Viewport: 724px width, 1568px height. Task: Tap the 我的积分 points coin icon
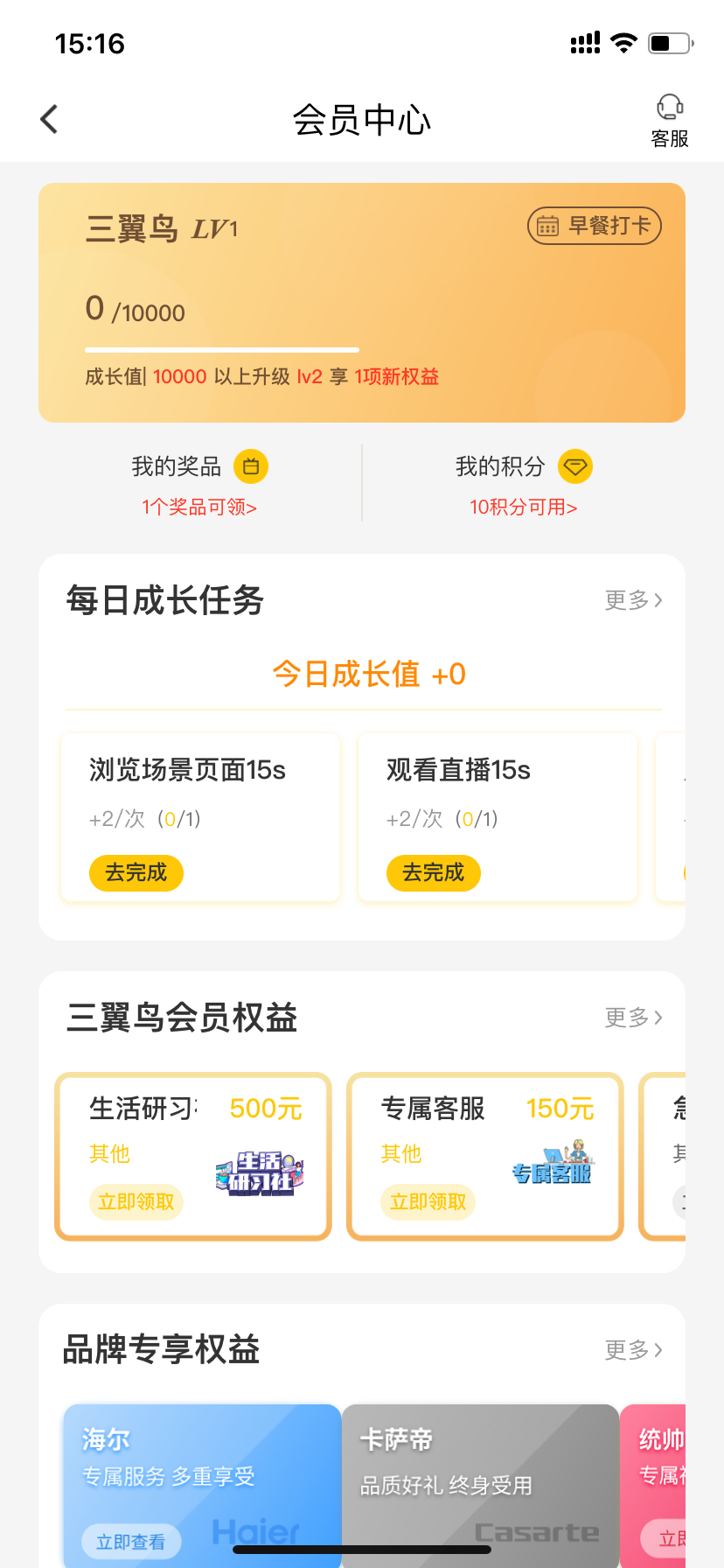point(574,466)
